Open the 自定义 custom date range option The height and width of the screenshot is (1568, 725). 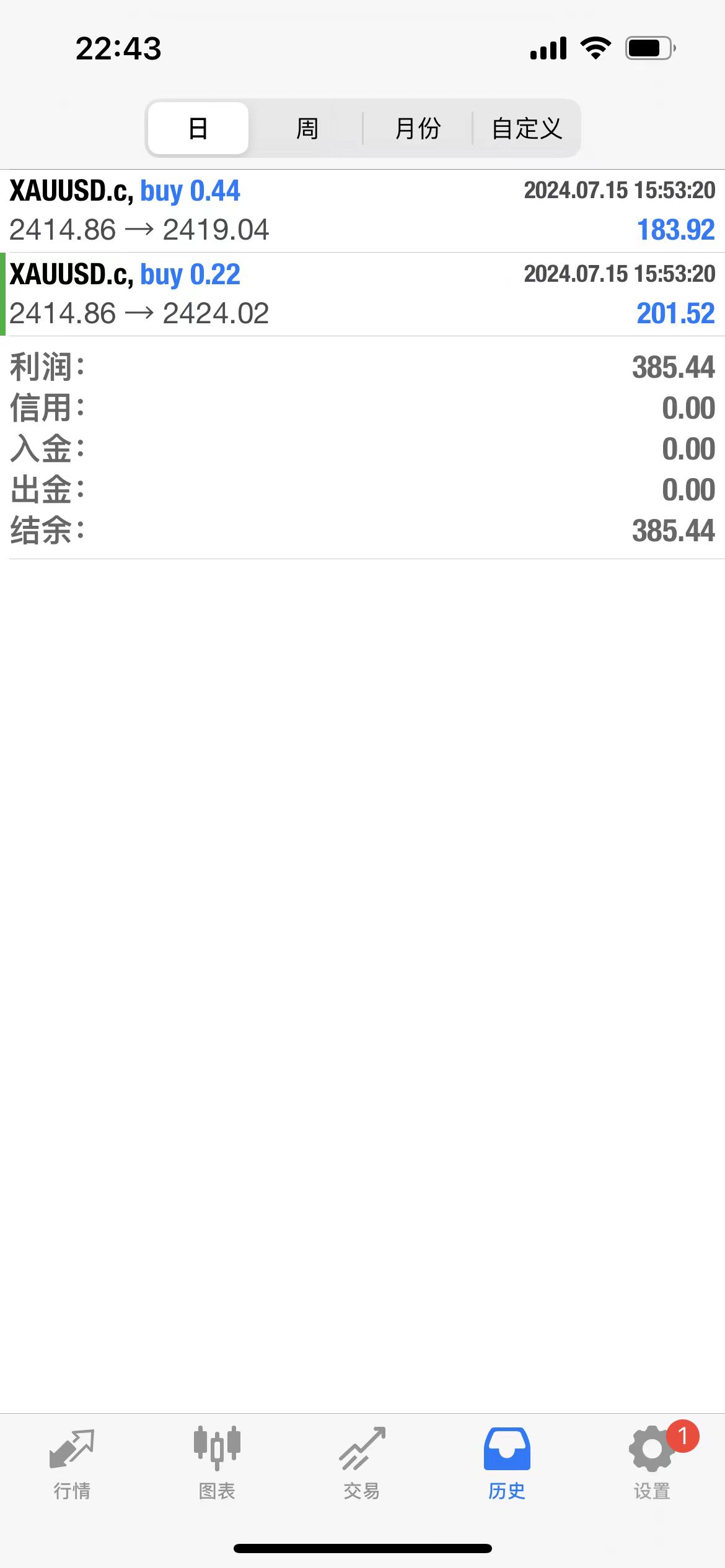[527, 127]
